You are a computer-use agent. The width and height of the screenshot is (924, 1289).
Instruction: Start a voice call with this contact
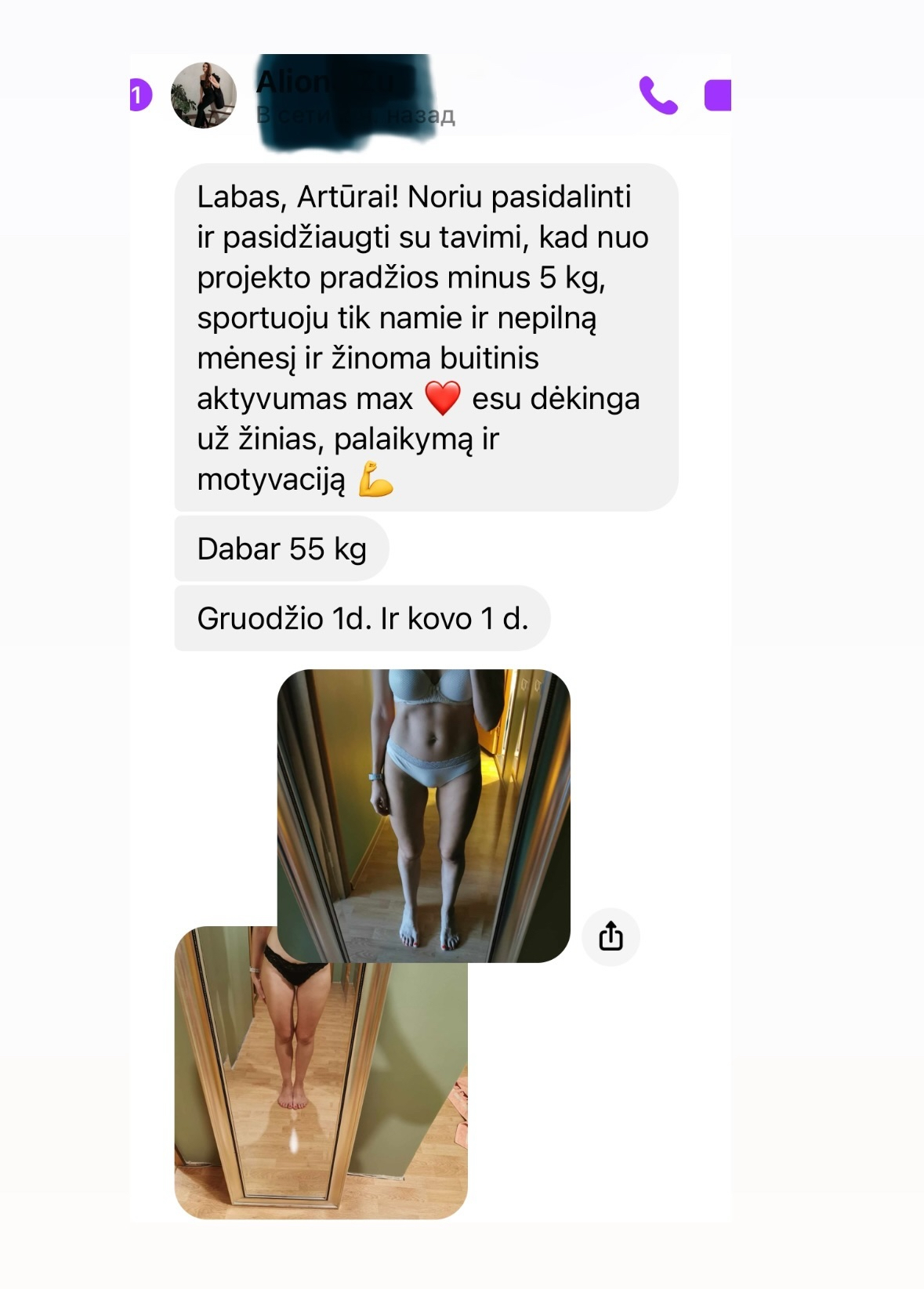click(658, 96)
